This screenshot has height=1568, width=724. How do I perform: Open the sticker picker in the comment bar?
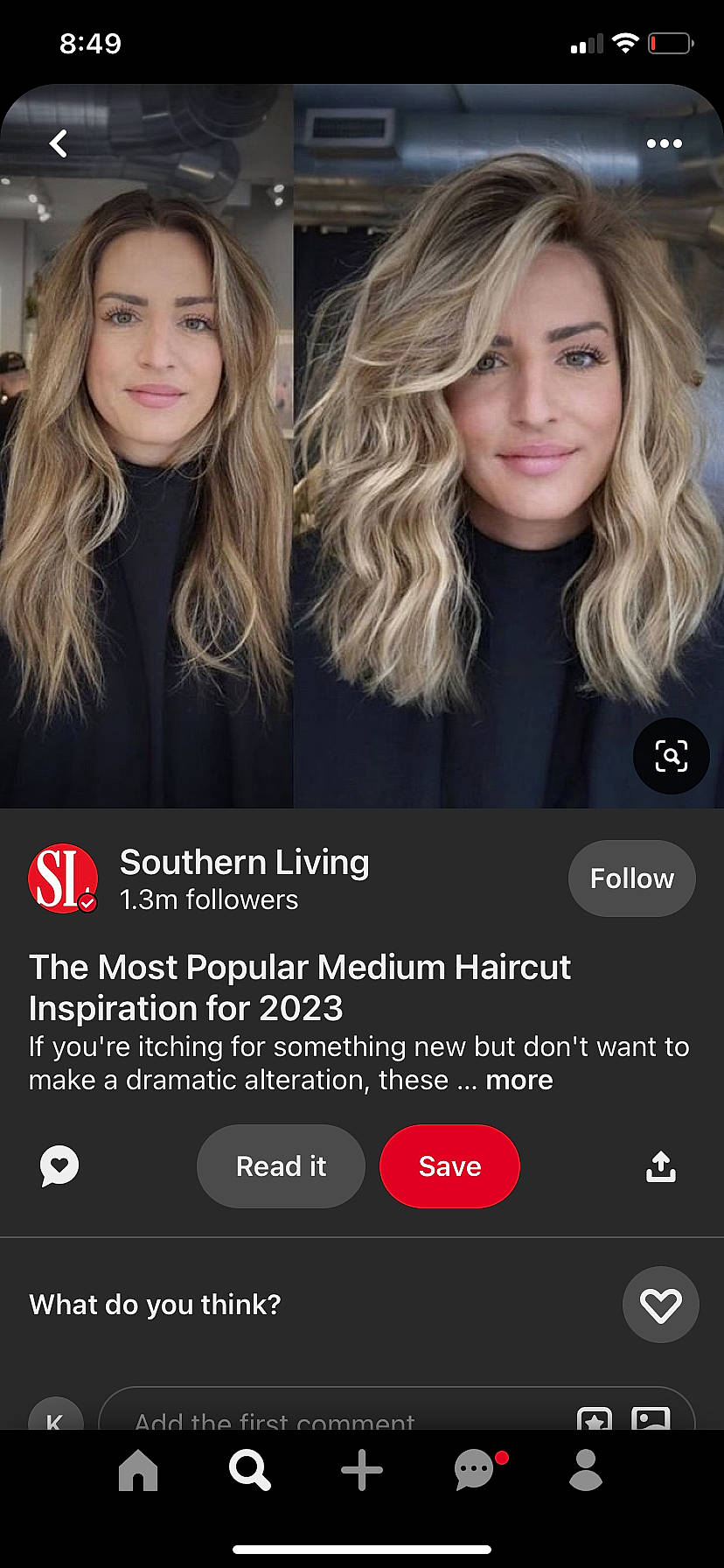click(595, 1417)
